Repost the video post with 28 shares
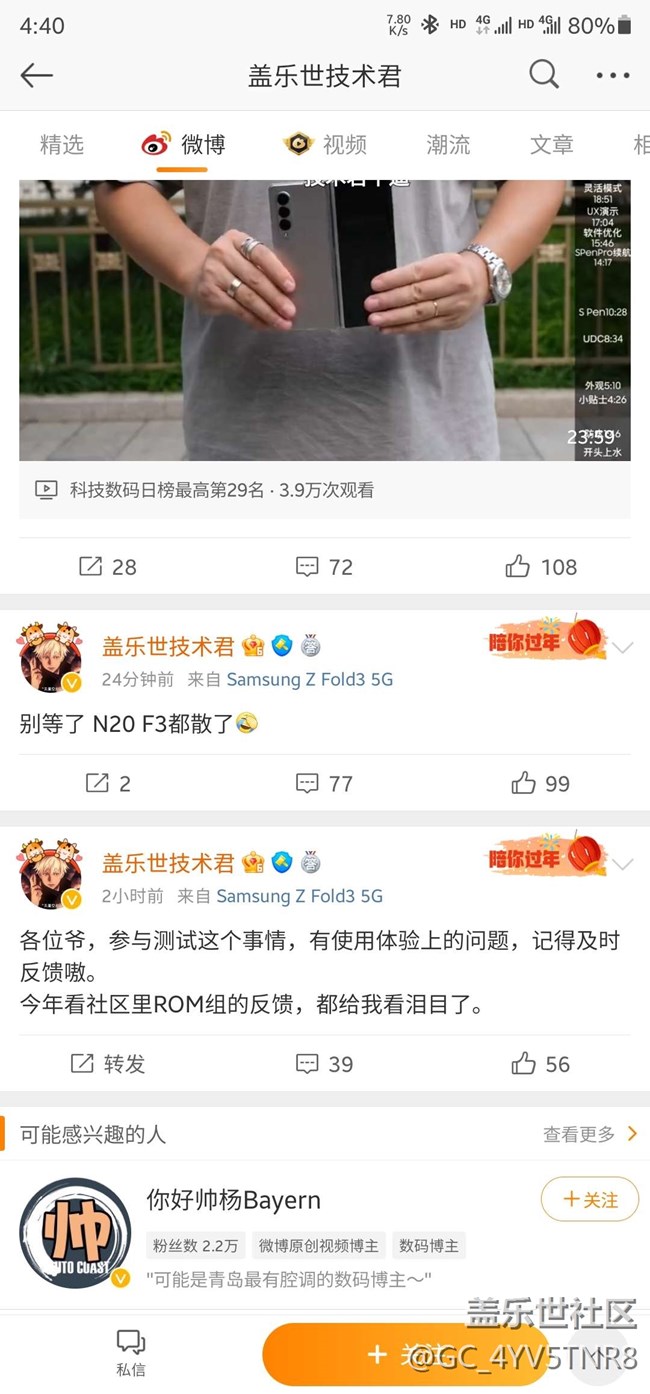This screenshot has width=650, height=1394. click(x=108, y=567)
